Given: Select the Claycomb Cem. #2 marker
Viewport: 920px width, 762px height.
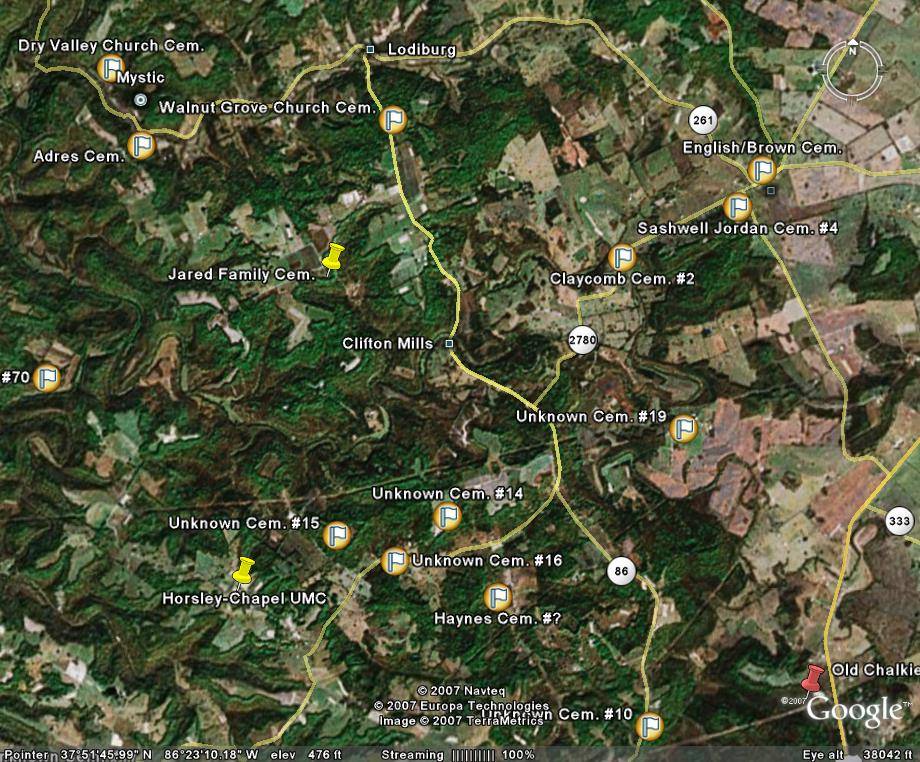Looking at the screenshot, I should pyautogui.click(x=621, y=257).
